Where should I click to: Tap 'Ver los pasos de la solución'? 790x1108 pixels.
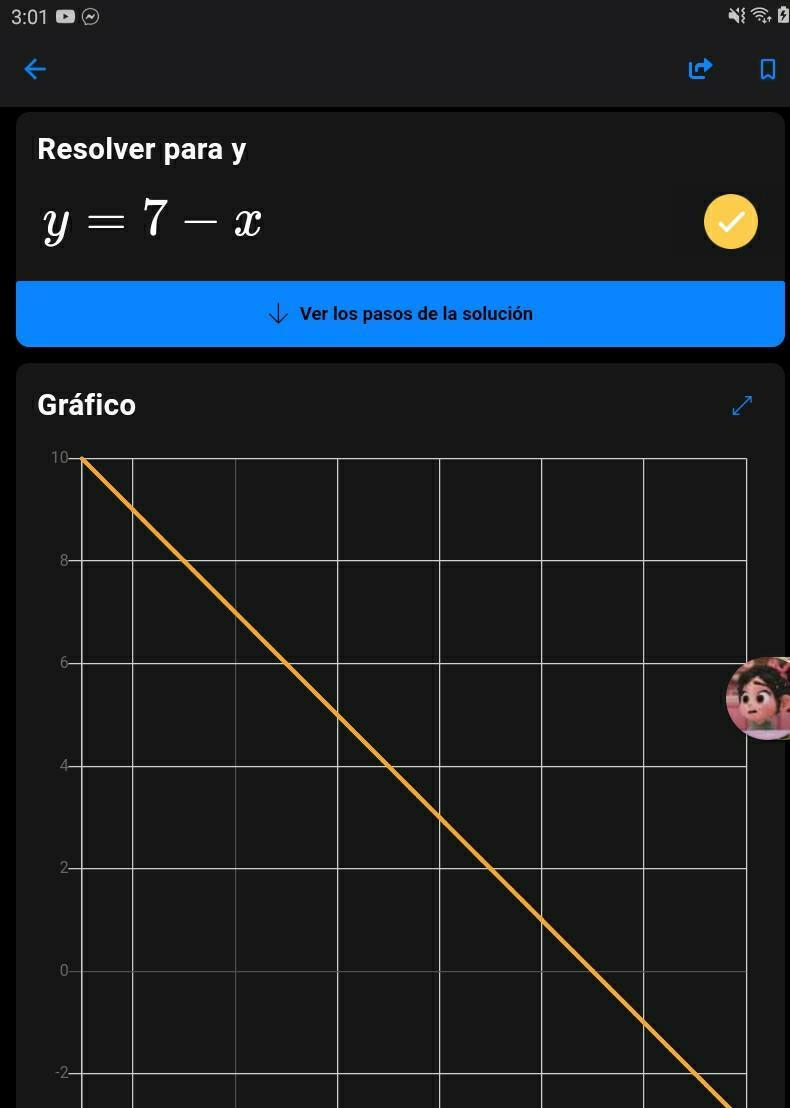tap(400, 314)
